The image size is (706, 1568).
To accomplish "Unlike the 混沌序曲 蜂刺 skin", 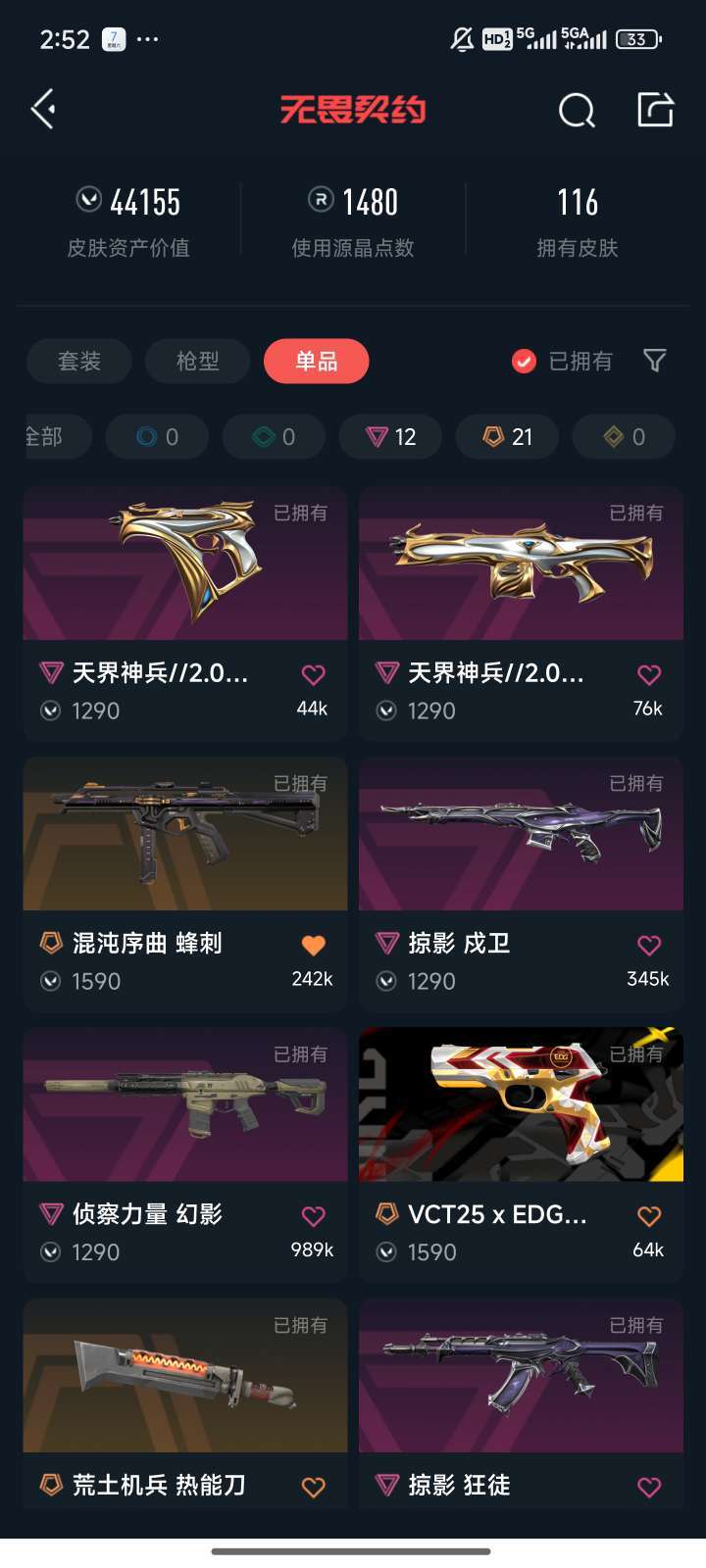I will pos(313,945).
